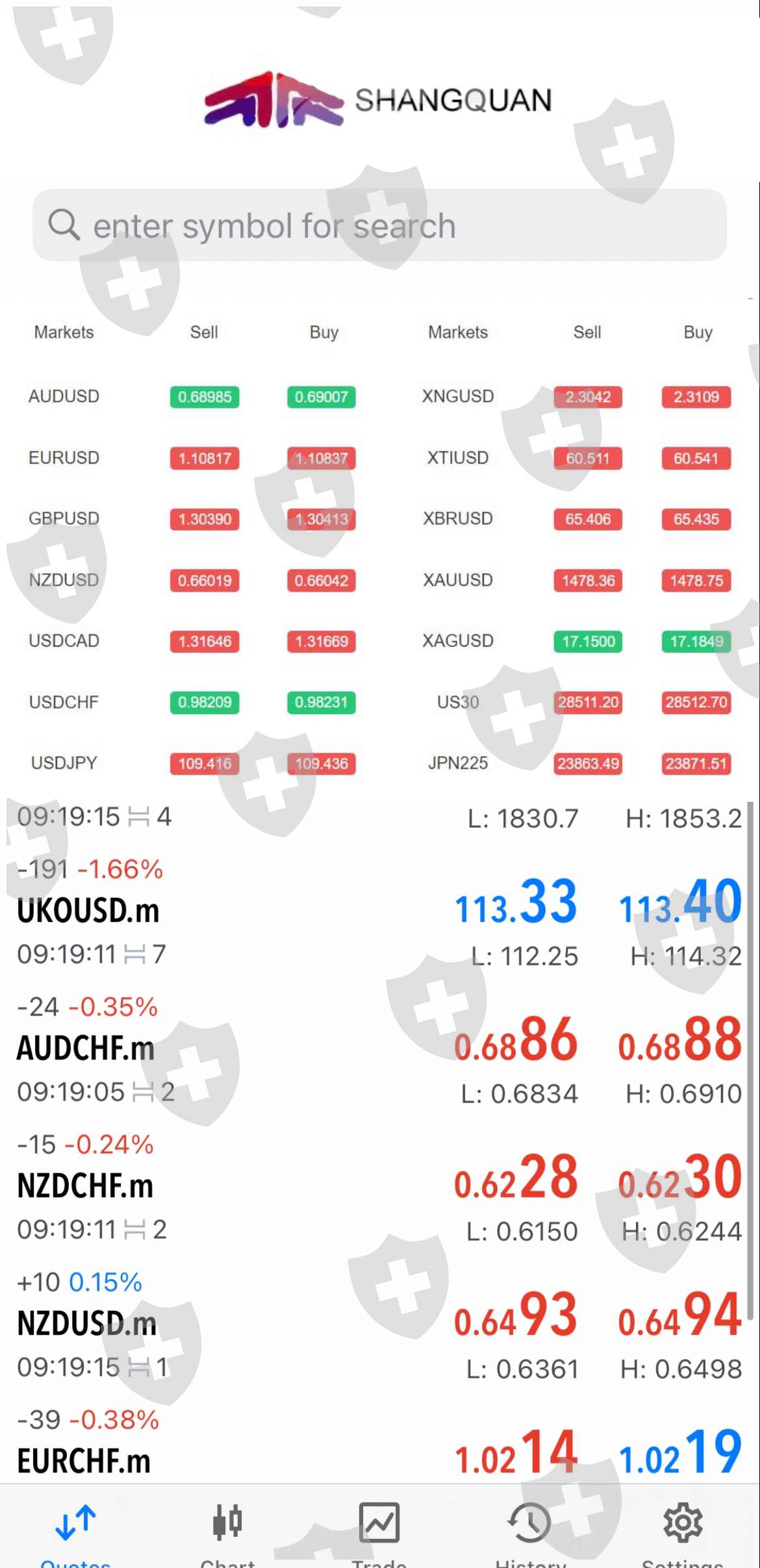The width and height of the screenshot is (760, 1568).
Task: Tap the EURUSD buy price 1.10837
Action: [322, 458]
